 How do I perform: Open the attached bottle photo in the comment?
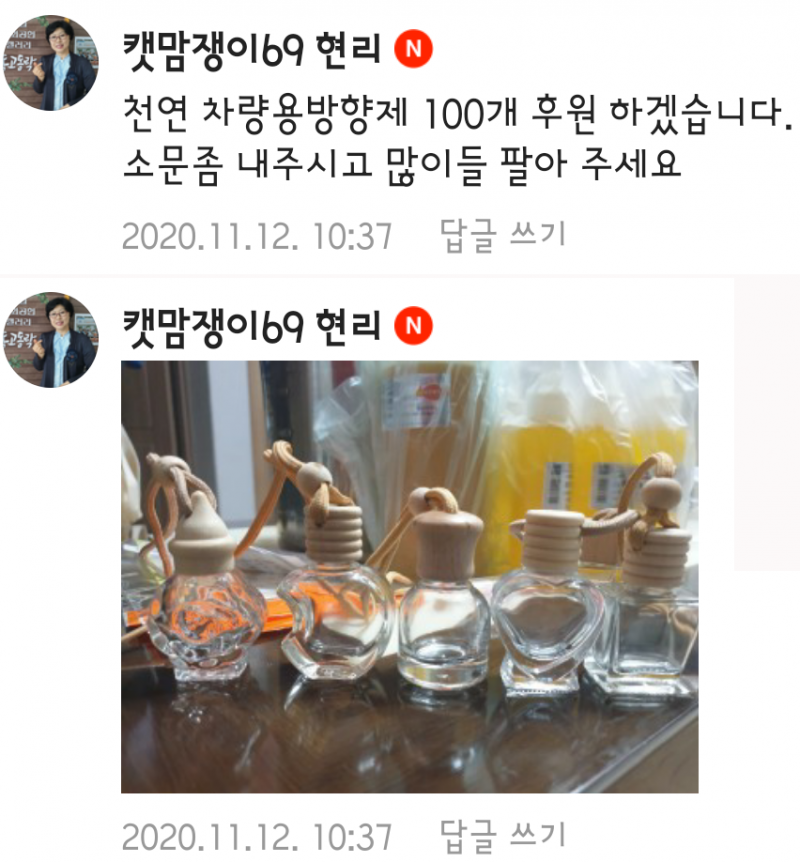click(x=409, y=577)
